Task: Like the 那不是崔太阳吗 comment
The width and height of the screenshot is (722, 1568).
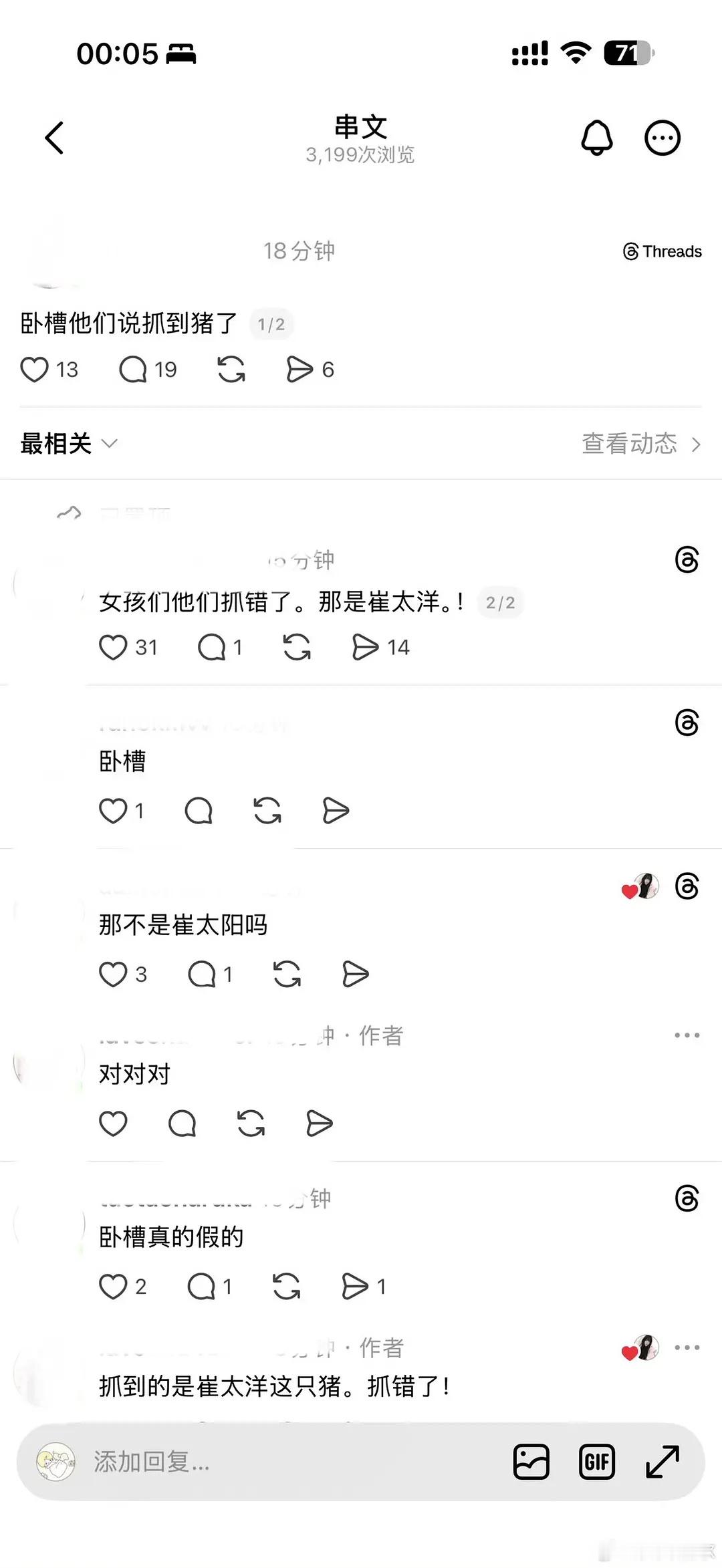Action: (112, 974)
